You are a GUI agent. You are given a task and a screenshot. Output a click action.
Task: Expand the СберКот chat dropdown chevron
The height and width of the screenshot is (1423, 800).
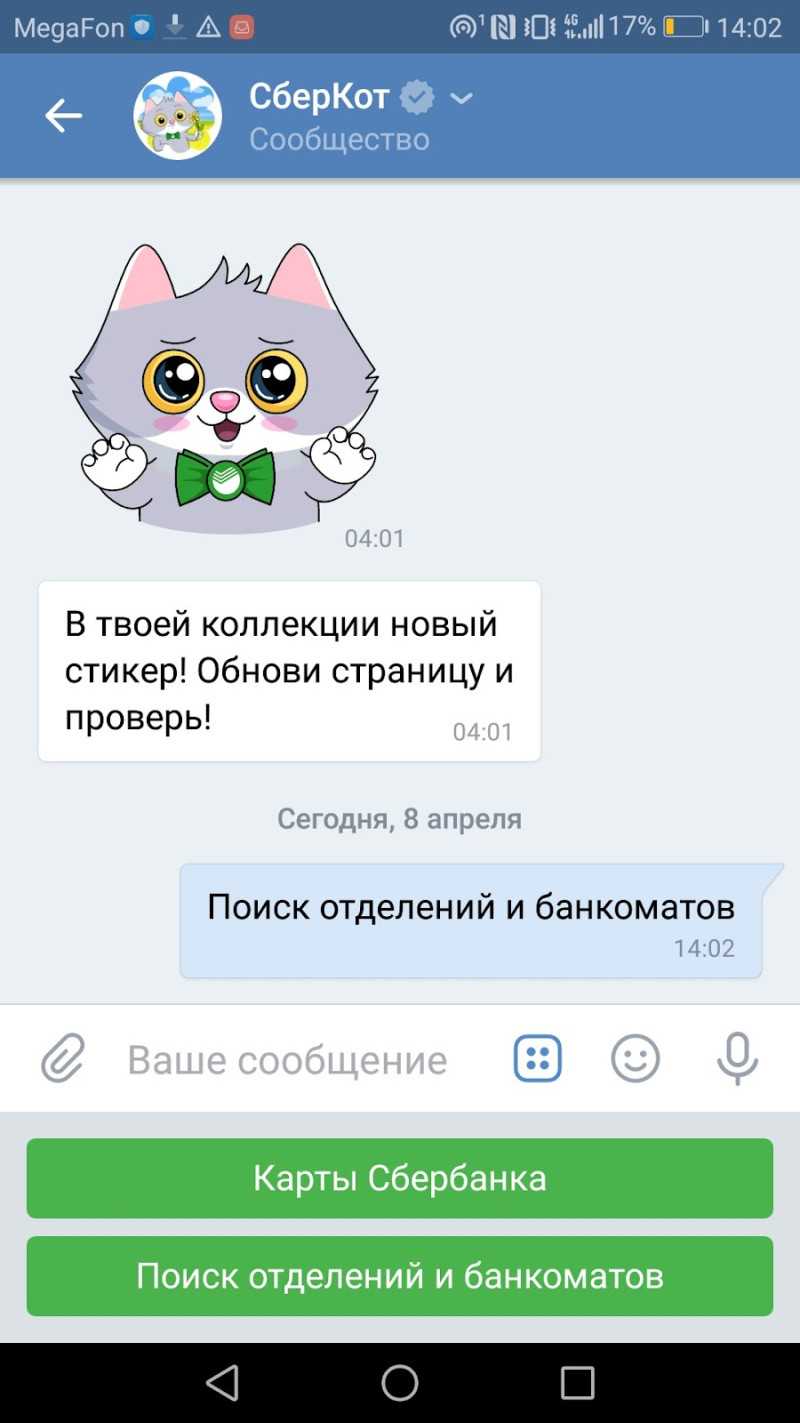pos(461,98)
